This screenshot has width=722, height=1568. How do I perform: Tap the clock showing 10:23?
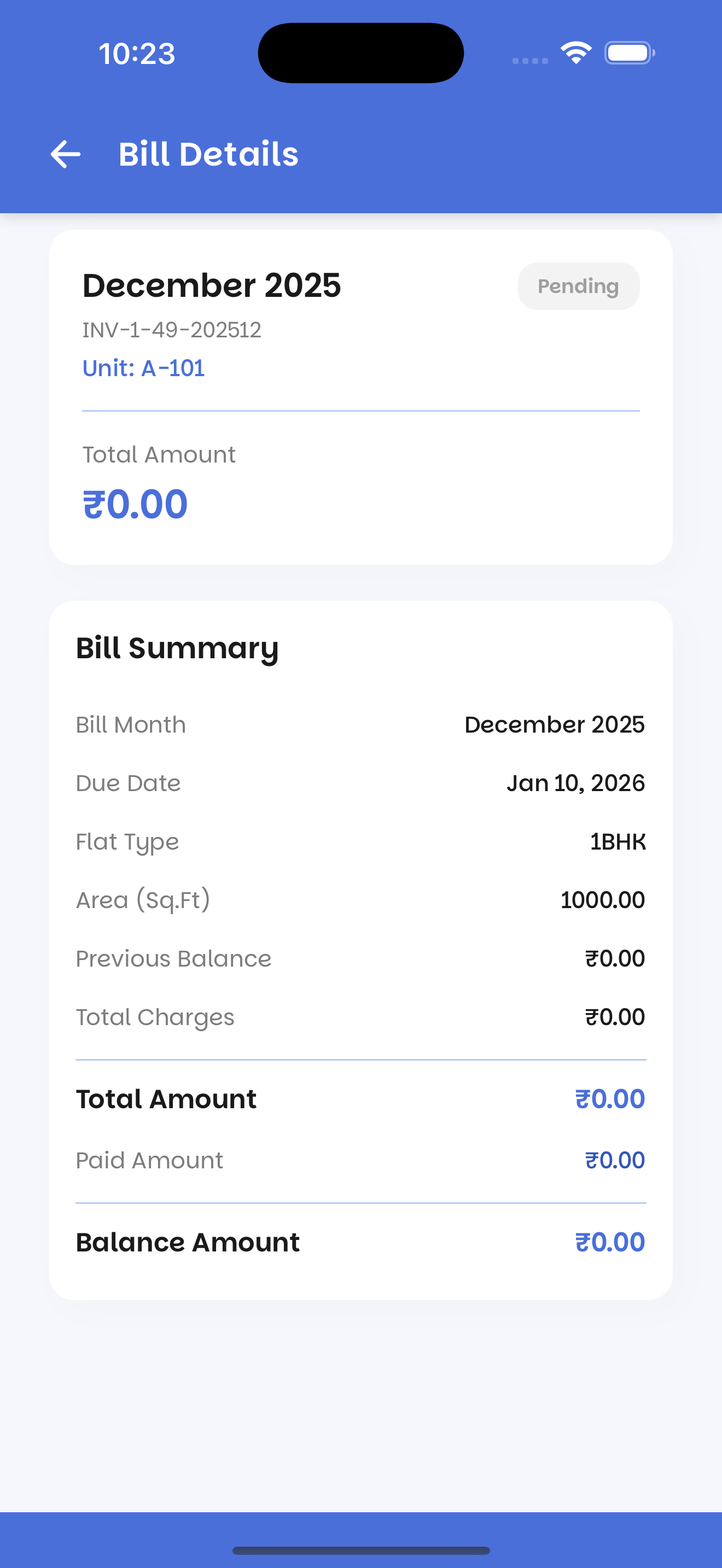click(x=135, y=54)
